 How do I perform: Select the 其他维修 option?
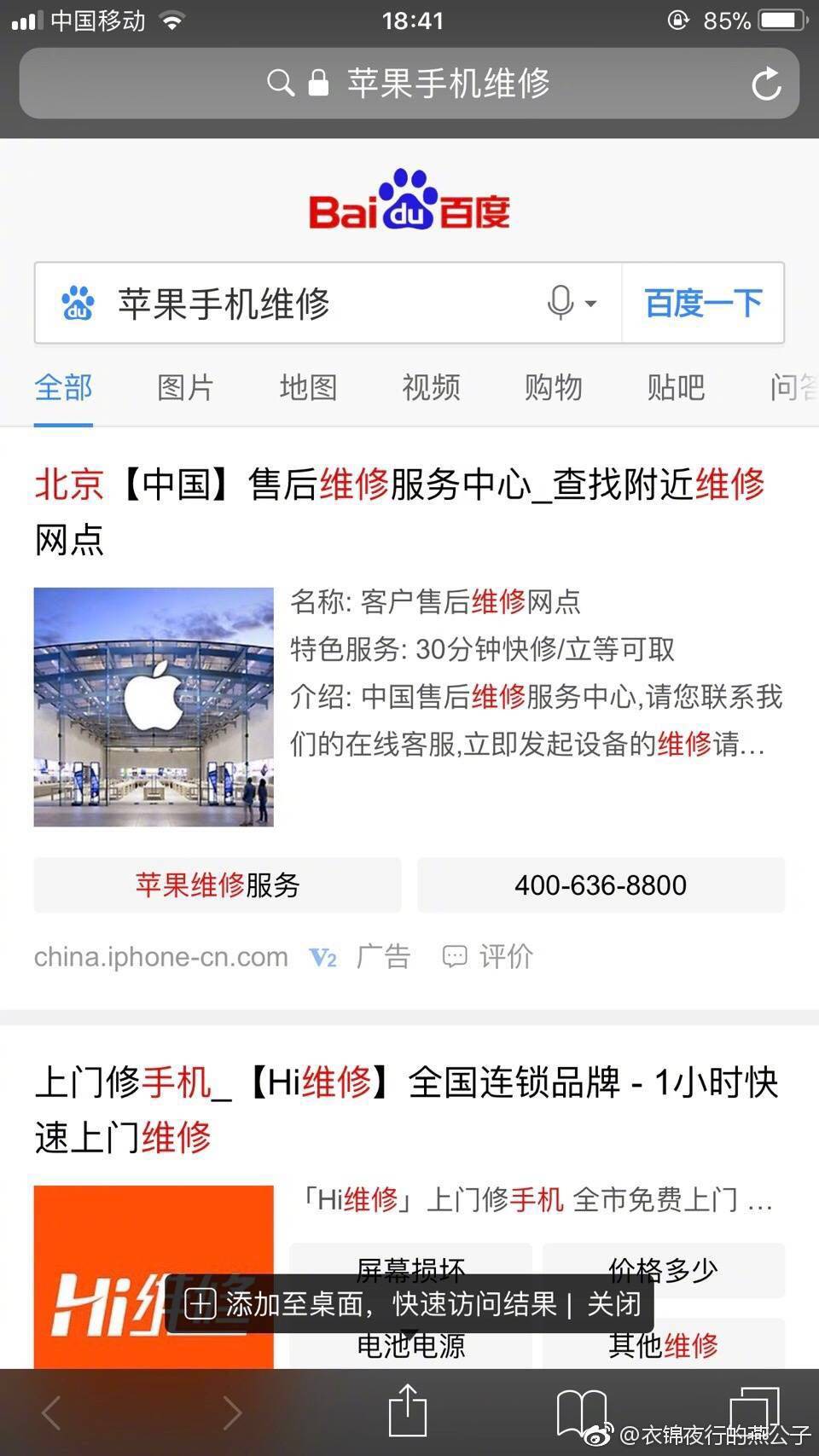coord(663,1345)
